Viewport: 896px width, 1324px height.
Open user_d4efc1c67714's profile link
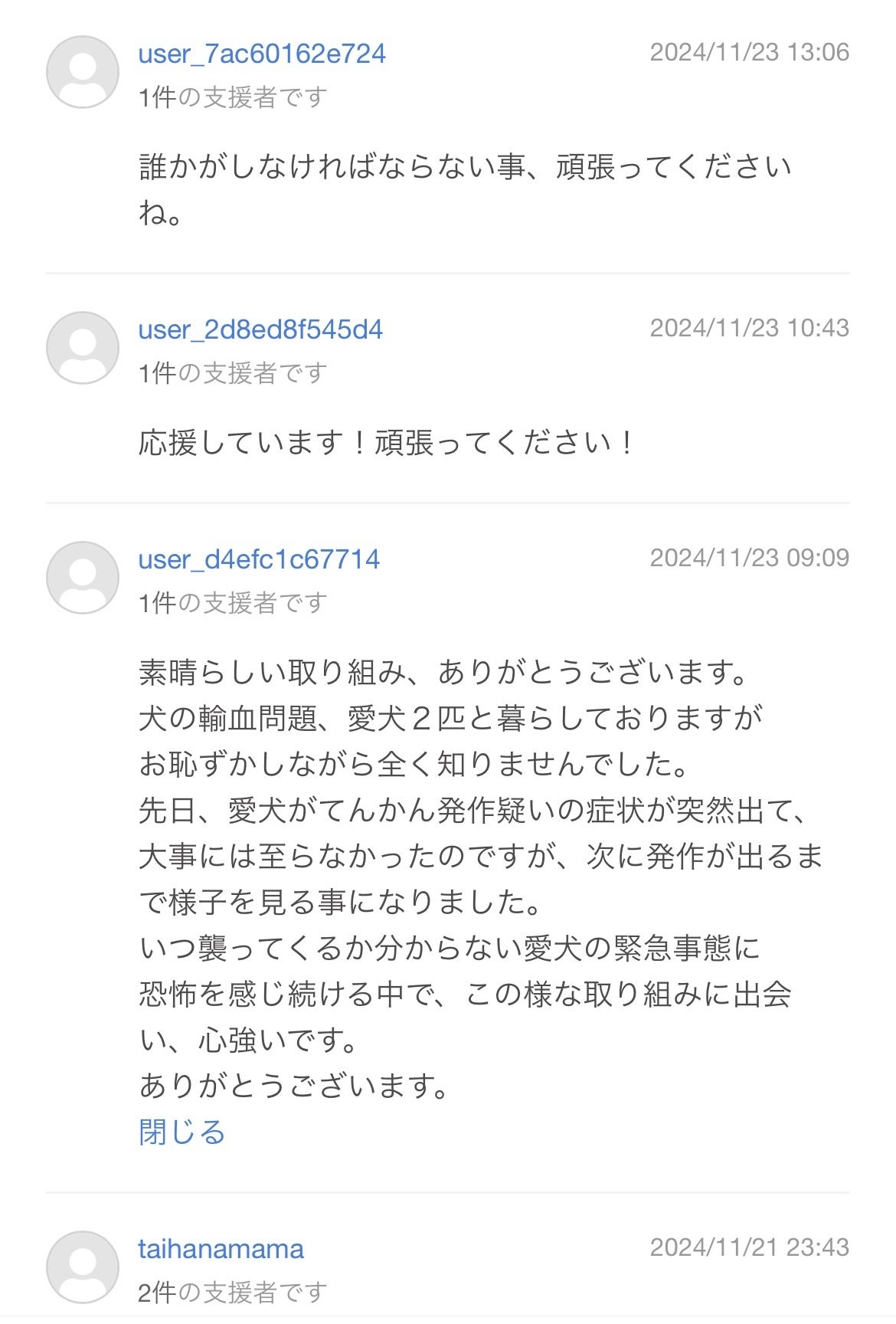point(259,559)
